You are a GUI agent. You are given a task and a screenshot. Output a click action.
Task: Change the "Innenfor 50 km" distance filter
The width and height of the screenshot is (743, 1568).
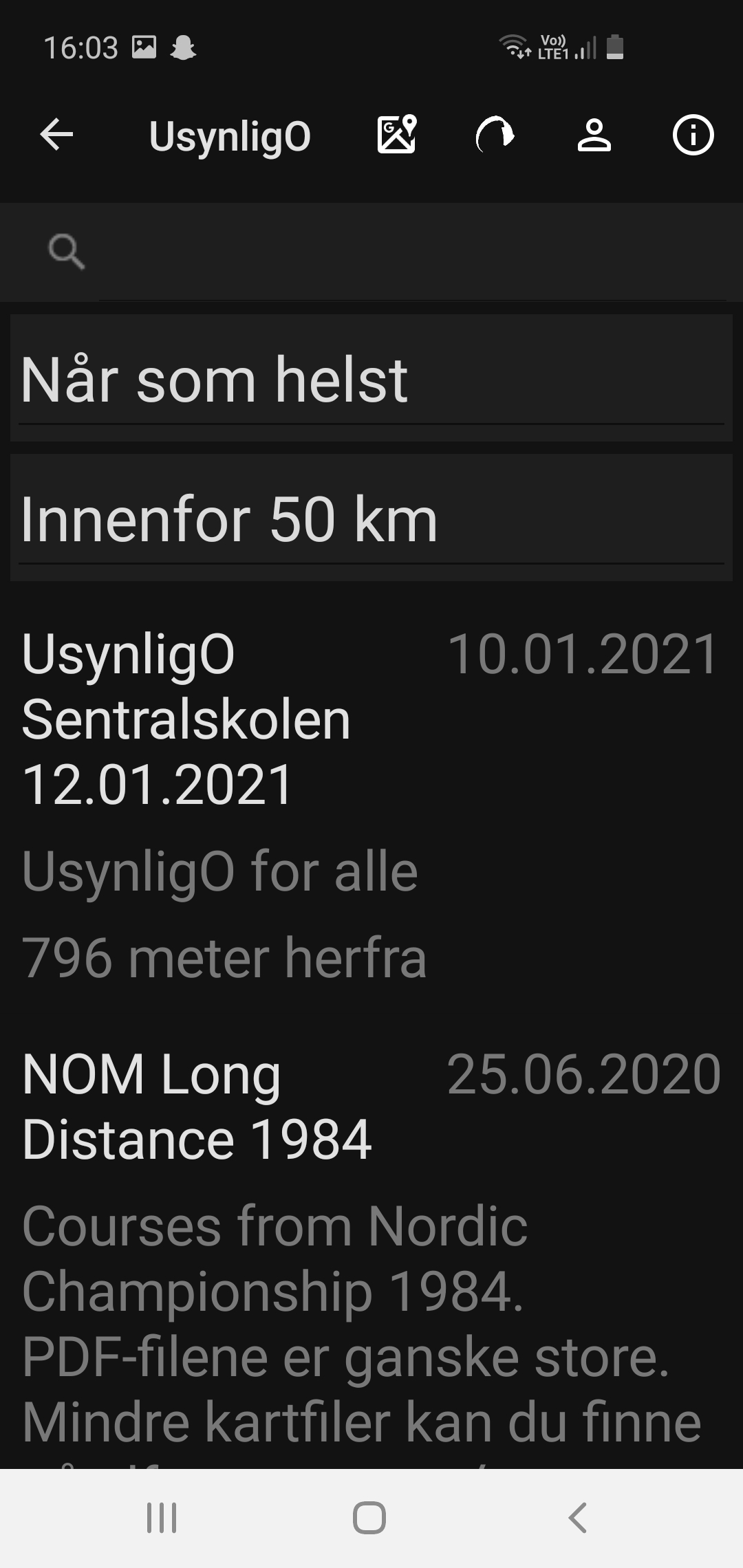371,518
